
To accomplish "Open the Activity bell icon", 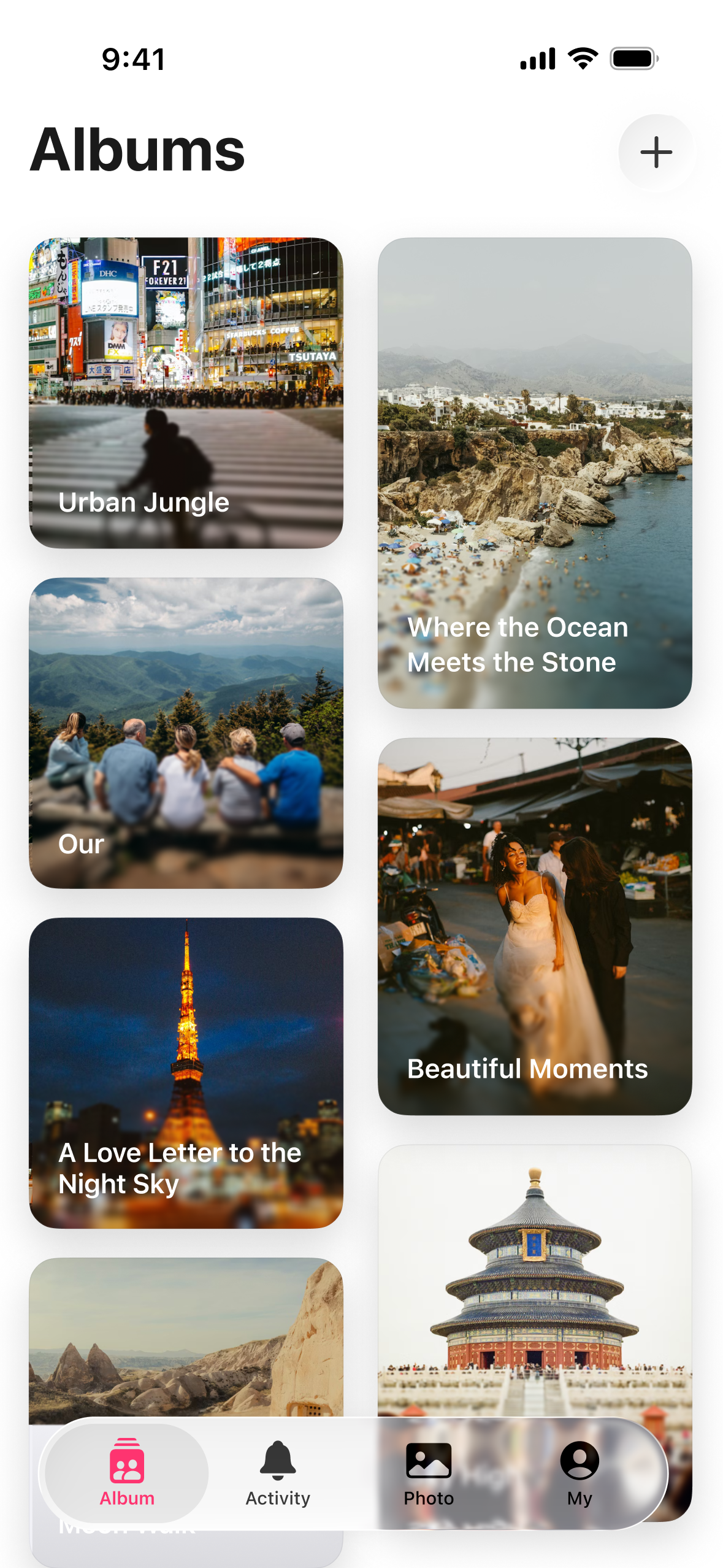I will point(277,1458).
